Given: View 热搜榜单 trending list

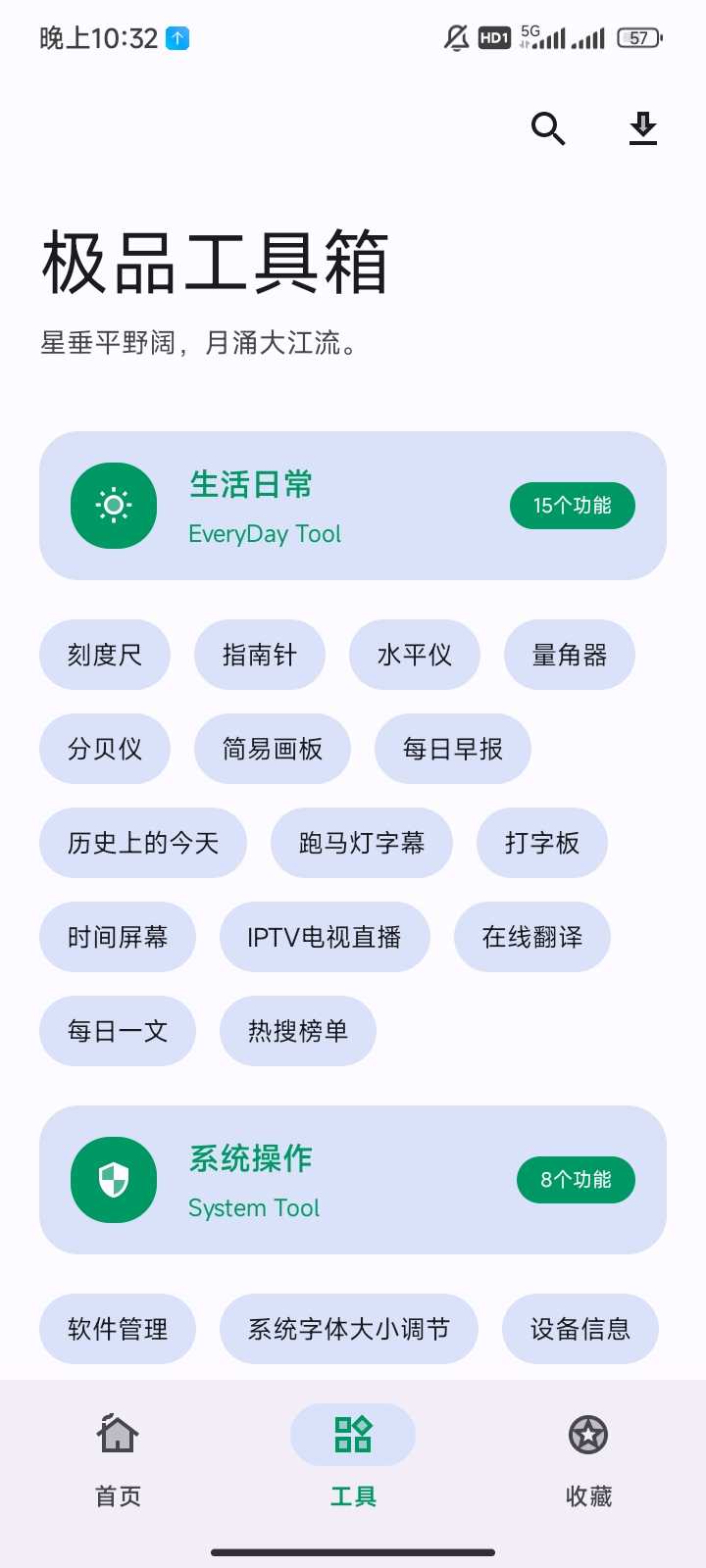Looking at the screenshot, I should [298, 1031].
